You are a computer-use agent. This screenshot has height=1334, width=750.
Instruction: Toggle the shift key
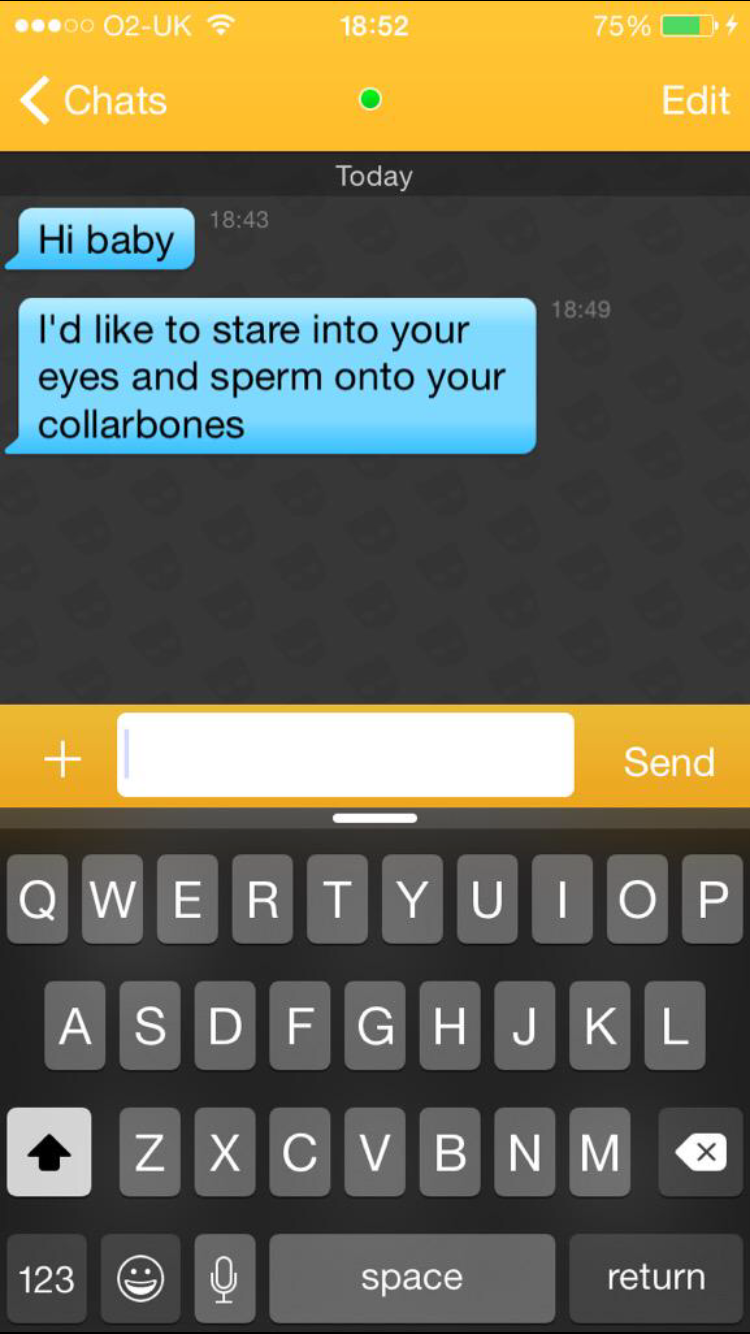(x=49, y=1152)
